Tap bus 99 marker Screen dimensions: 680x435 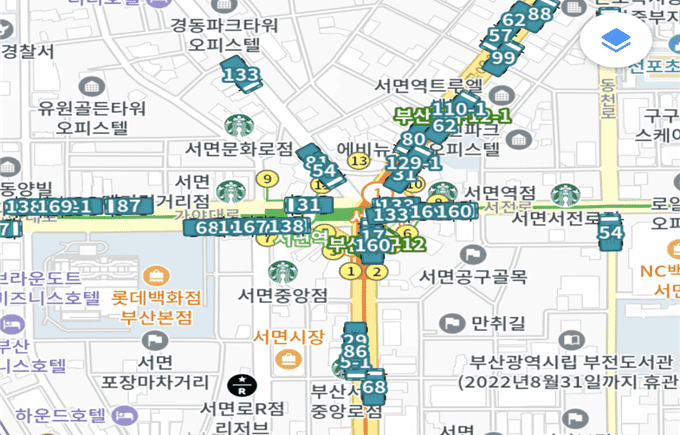[x=503, y=58]
